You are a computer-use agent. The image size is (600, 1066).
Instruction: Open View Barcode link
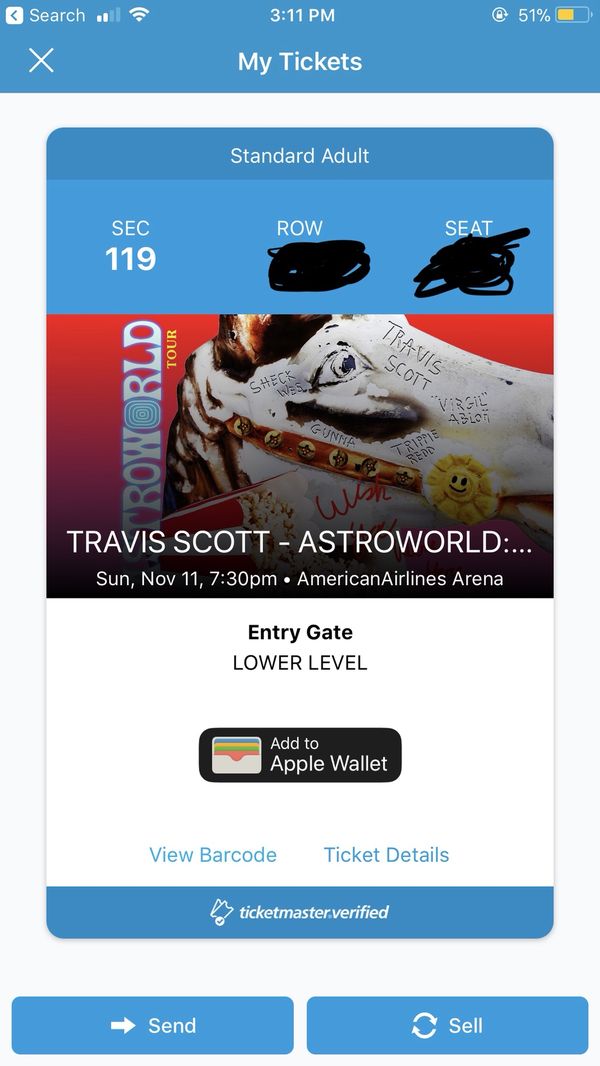coord(213,855)
